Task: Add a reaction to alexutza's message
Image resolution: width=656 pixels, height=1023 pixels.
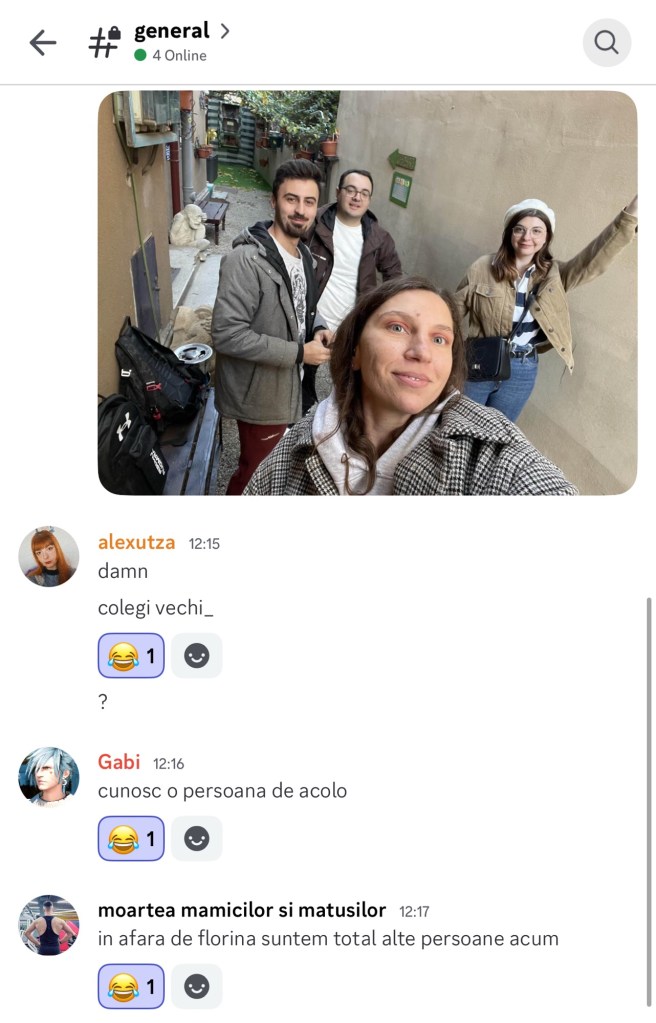Action: 196,656
